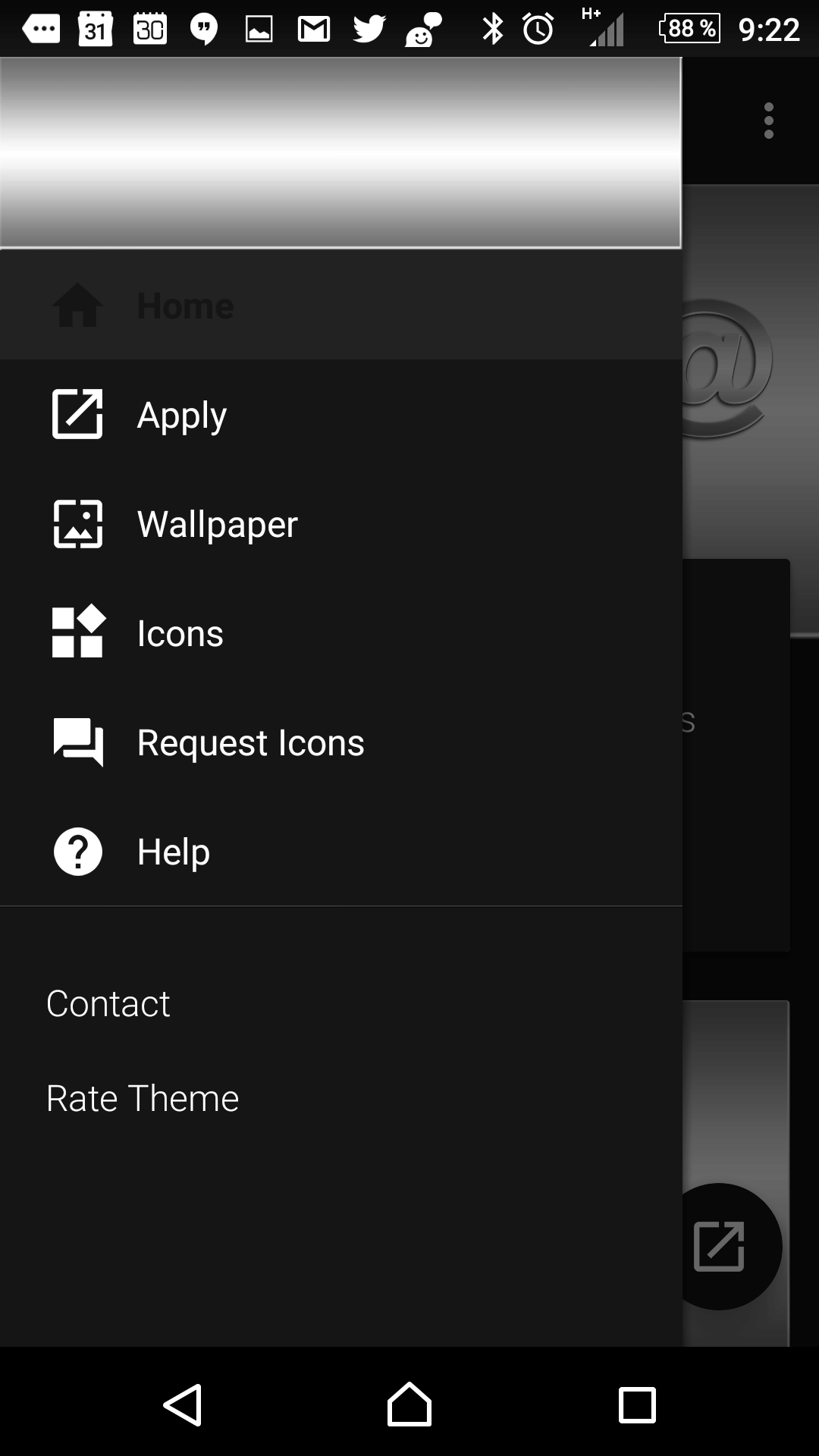Screen dimensions: 819x1456
Task: Select Home in the drawer
Action: 341,305
